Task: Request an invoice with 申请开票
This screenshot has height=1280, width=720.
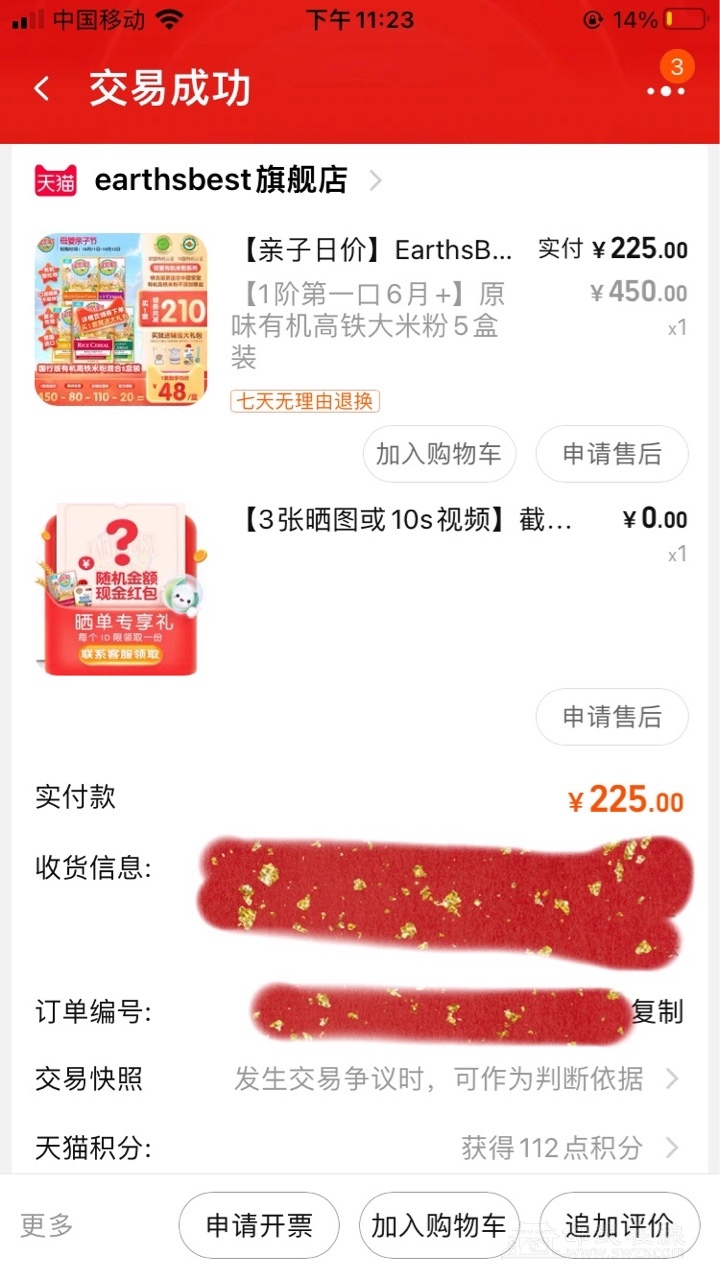Action: 259,1225
